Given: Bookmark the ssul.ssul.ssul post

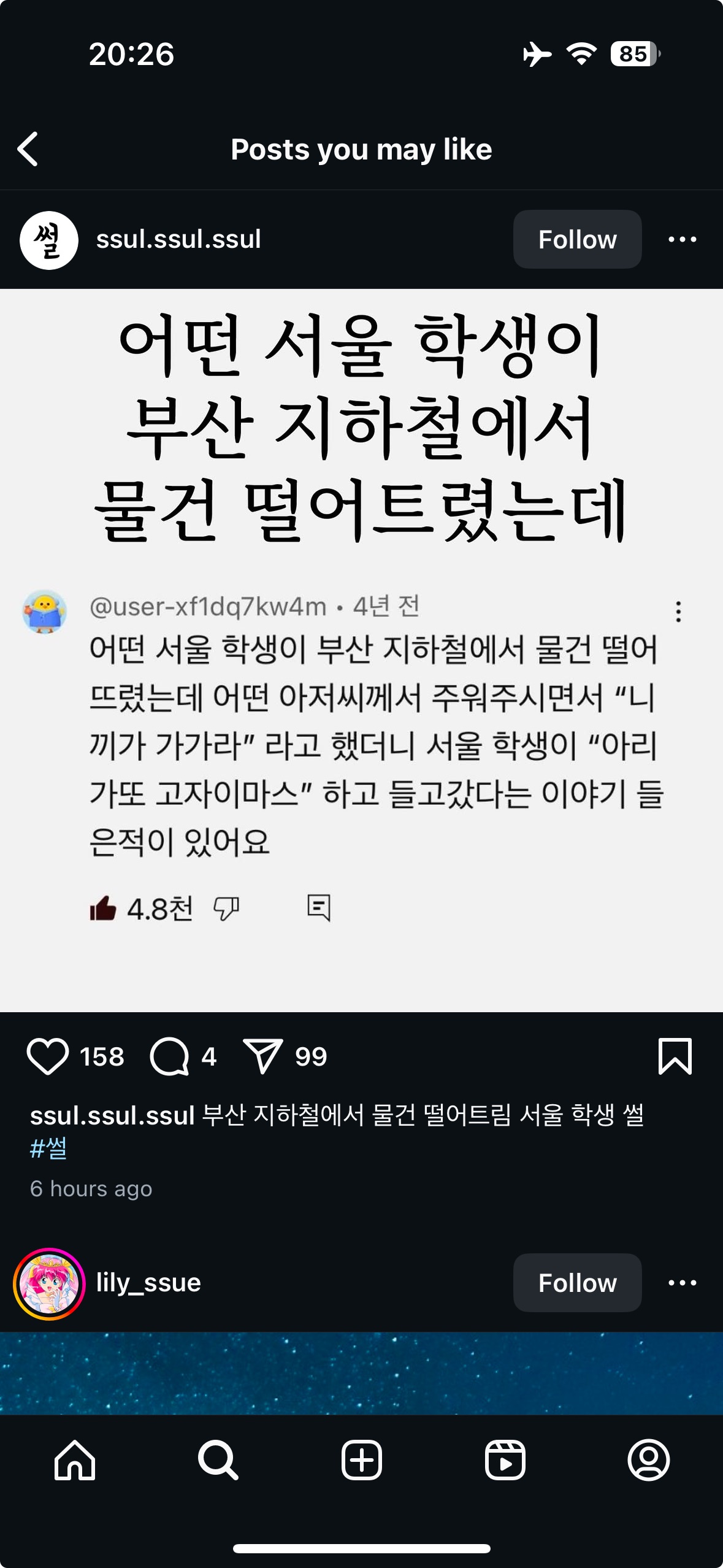Looking at the screenshot, I should [675, 1056].
